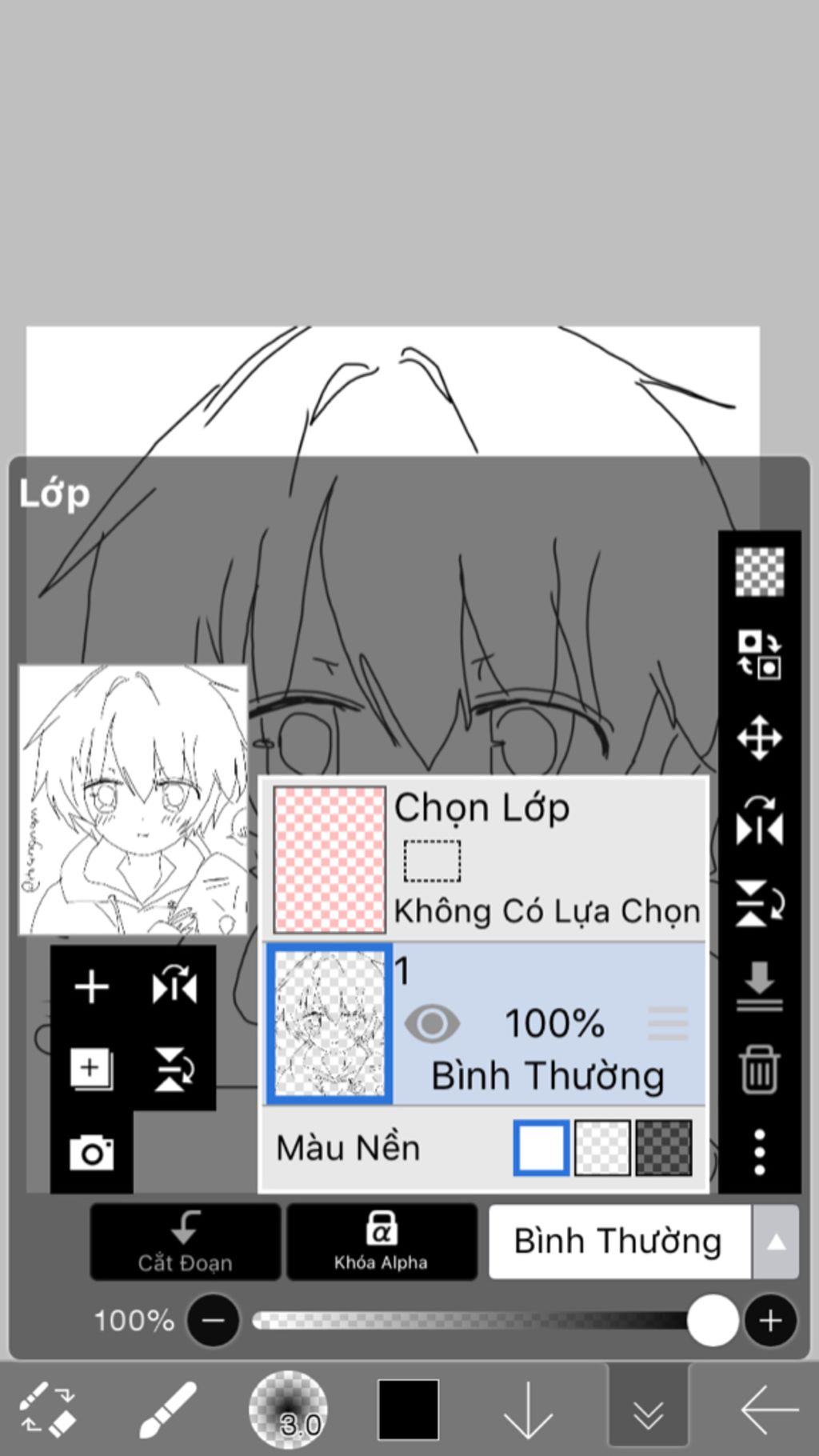The height and width of the screenshot is (1456, 819).
Task: Open the black color picker square
Action: [408, 1410]
